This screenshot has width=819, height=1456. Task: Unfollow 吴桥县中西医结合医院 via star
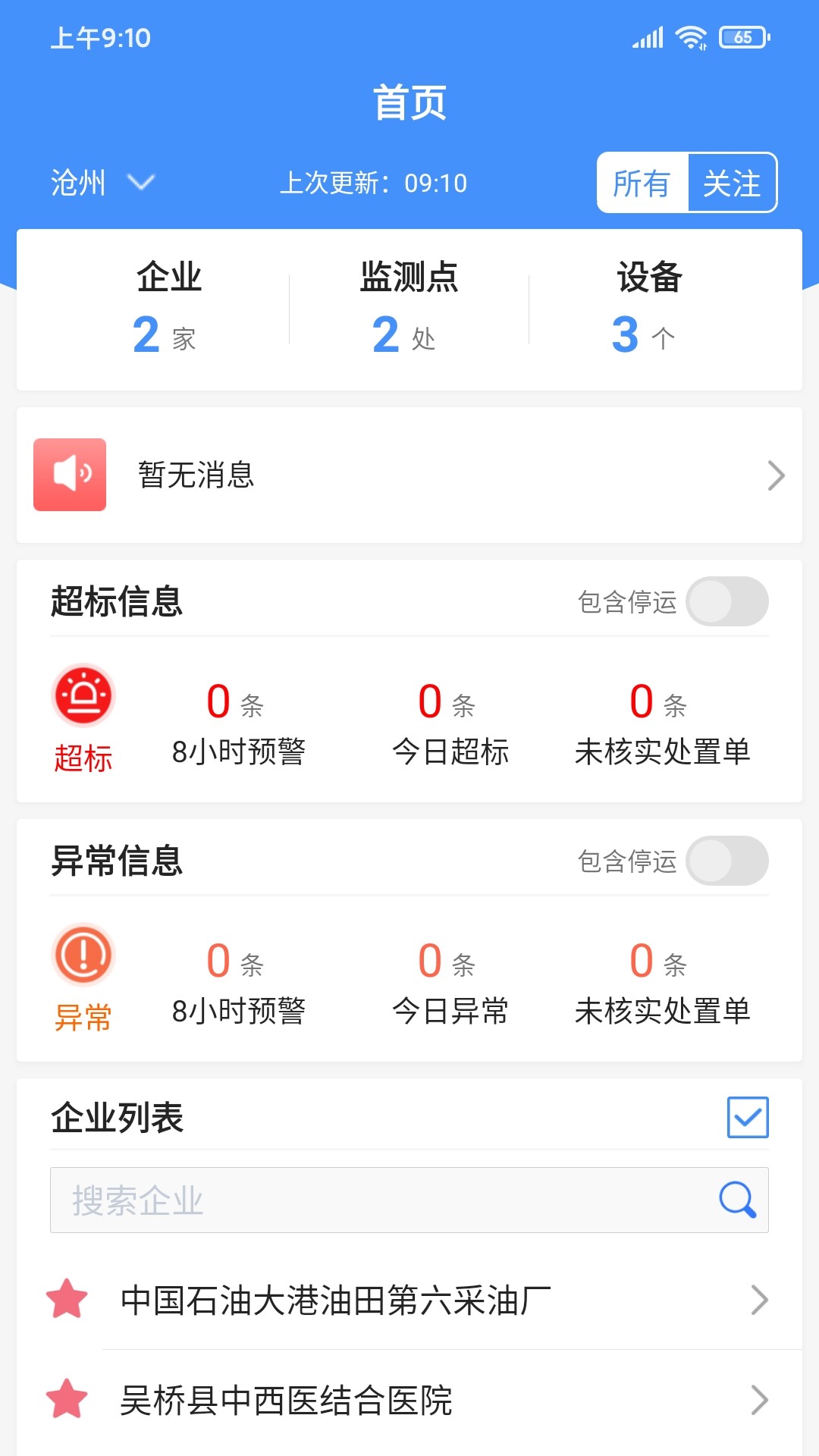[x=67, y=1399]
